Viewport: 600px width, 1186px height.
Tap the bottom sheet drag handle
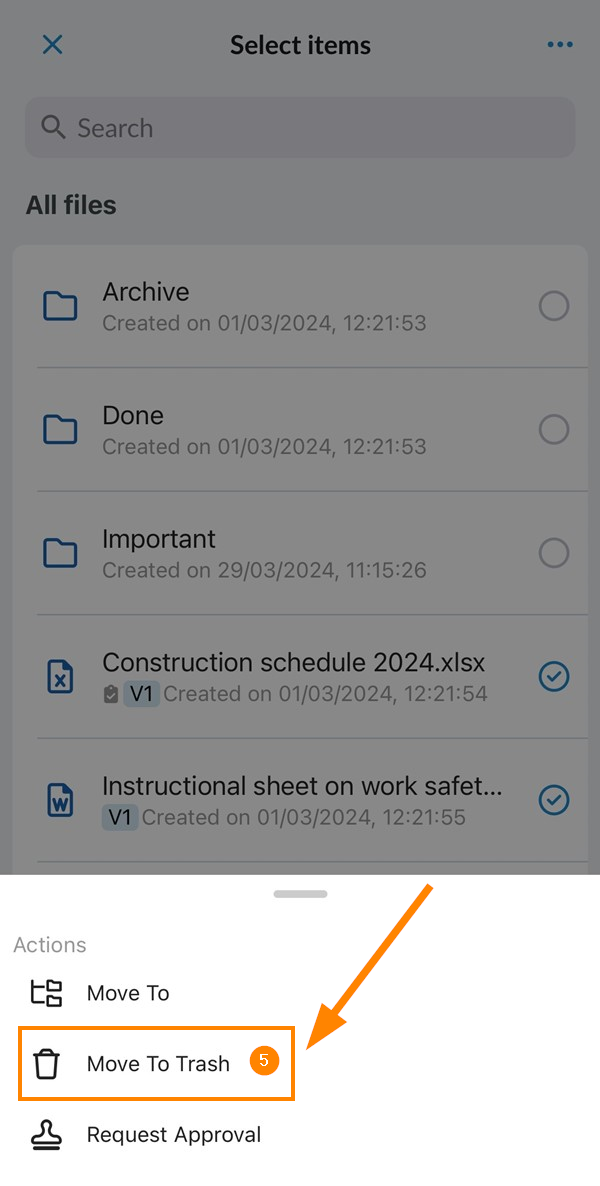click(300, 894)
